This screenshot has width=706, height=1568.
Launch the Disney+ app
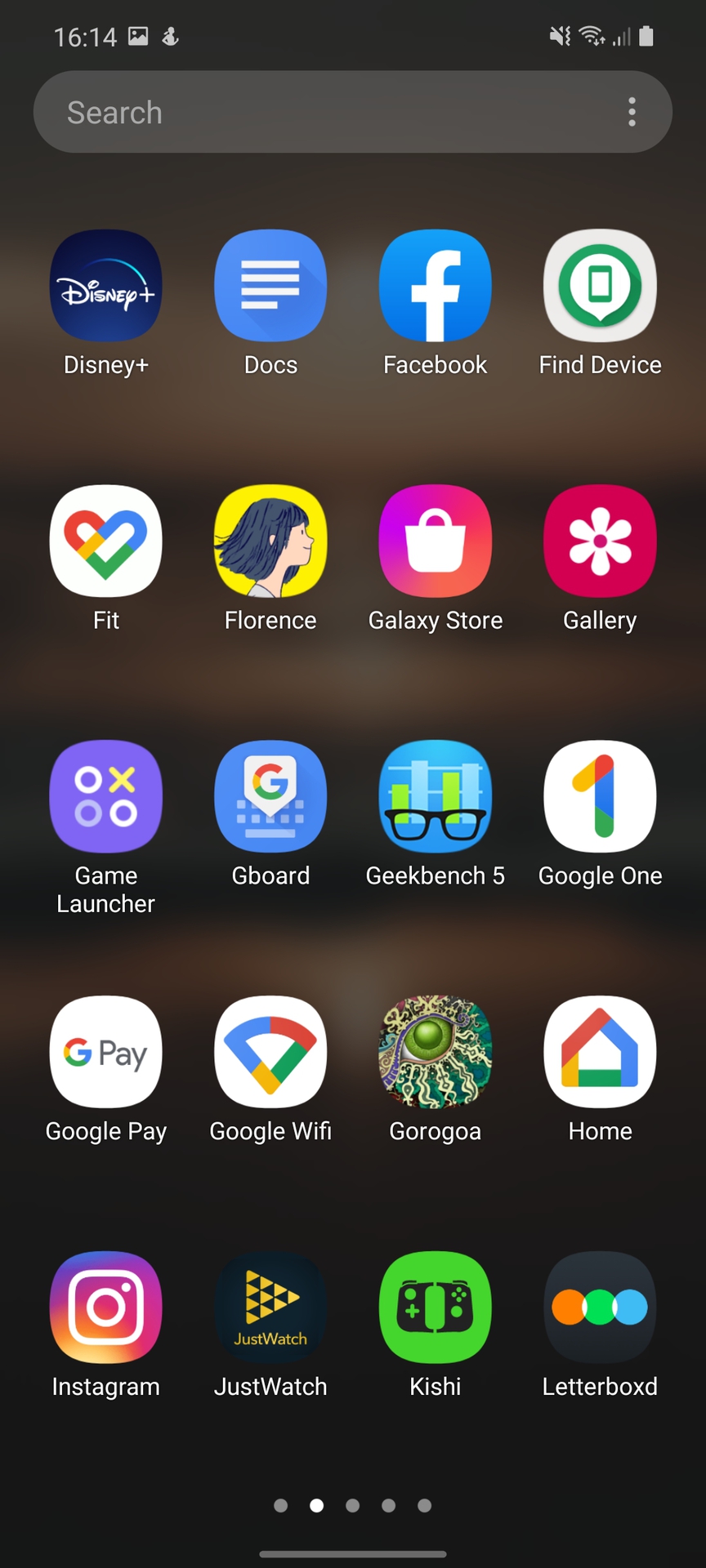click(x=106, y=286)
